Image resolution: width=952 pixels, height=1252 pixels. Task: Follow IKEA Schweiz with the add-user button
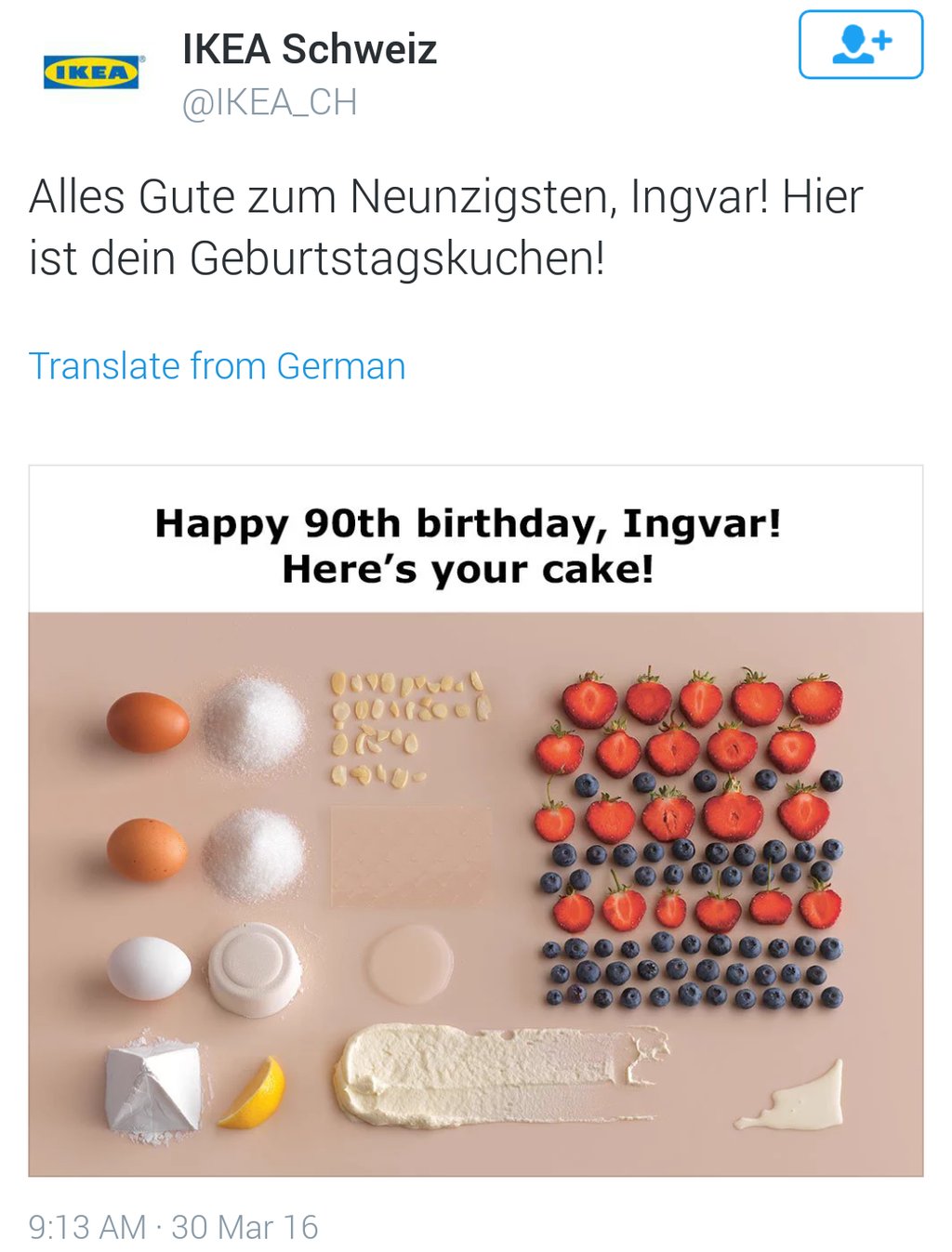[x=860, y=45]
